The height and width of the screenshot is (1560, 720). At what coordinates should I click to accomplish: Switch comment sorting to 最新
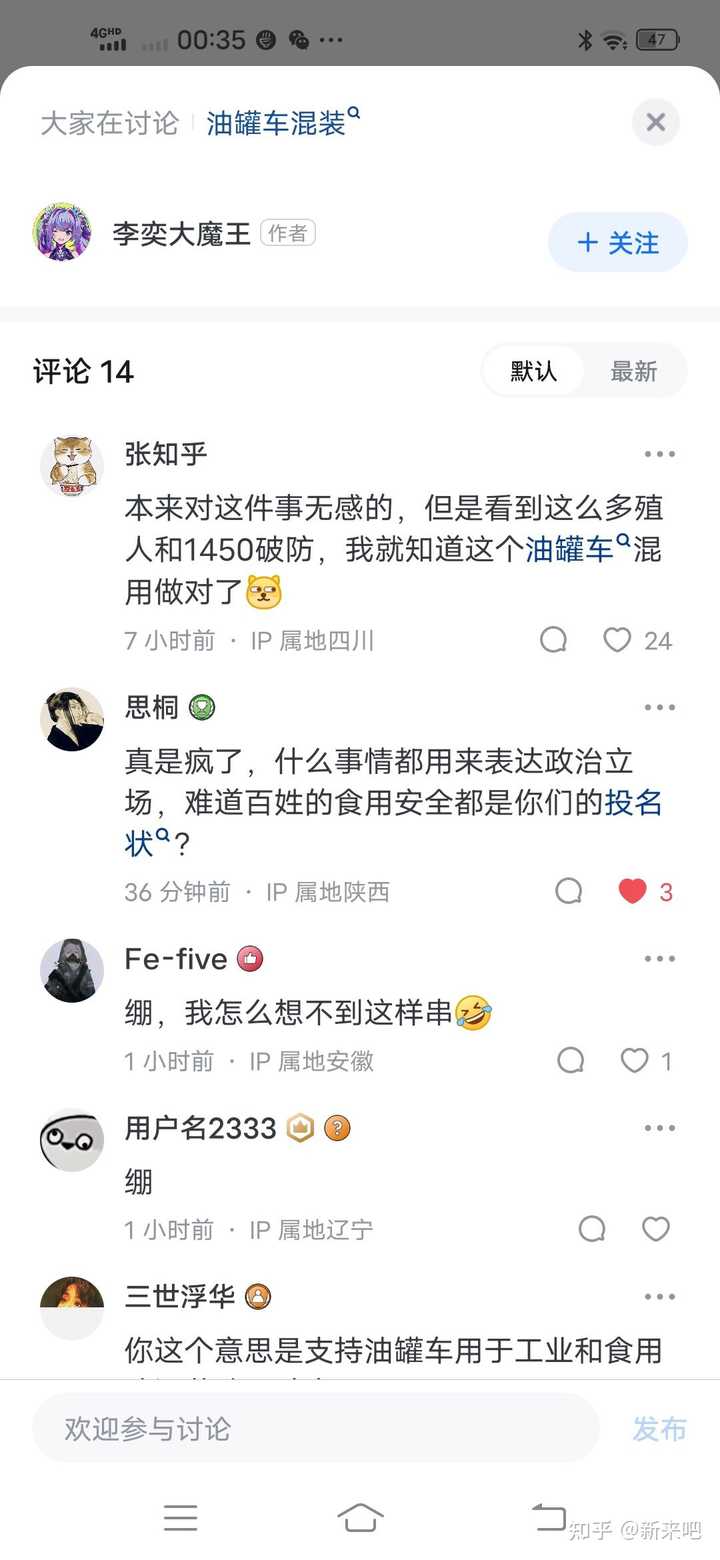(634, 371)
